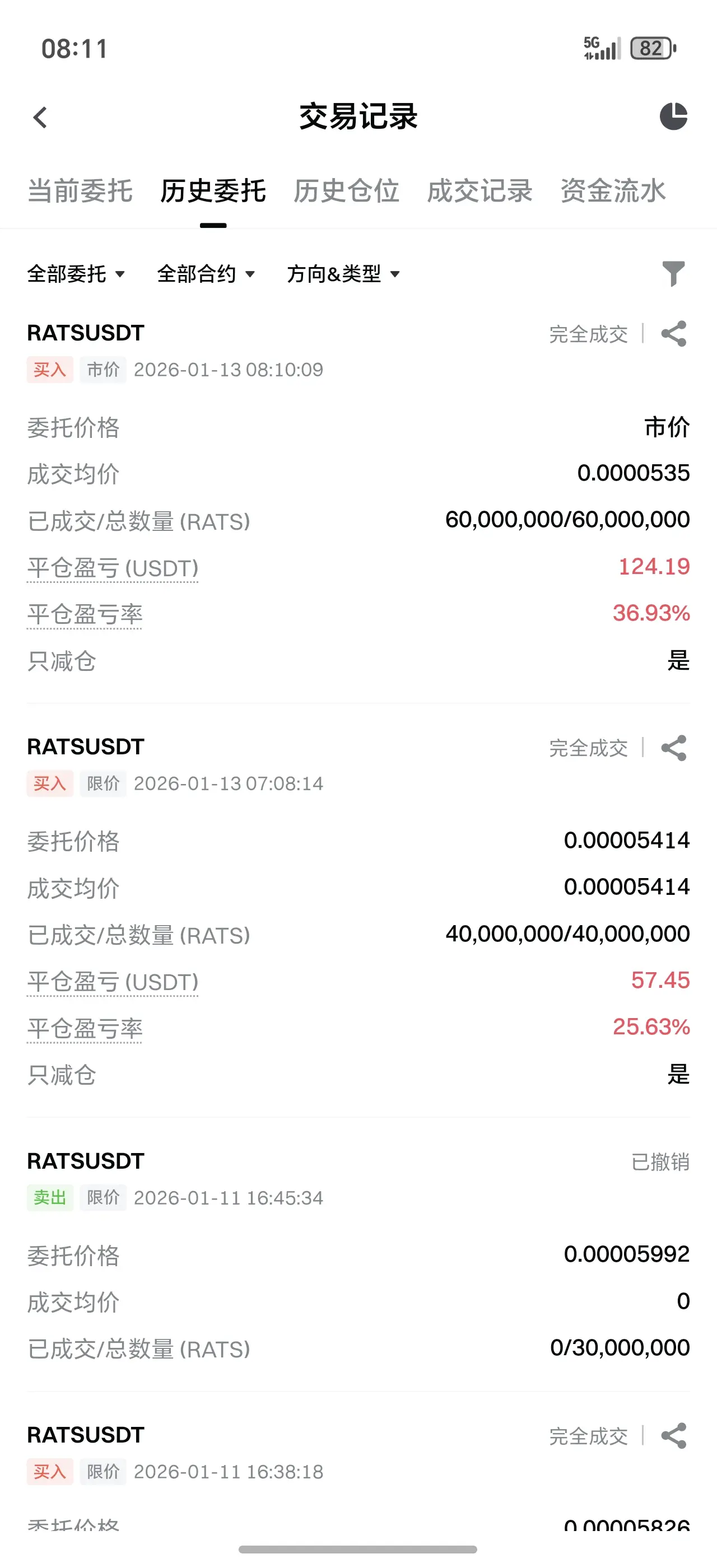Expand the 全部委托 dropdown
Viewport: 717px width, 1568px height.
(x=76, y=274)
